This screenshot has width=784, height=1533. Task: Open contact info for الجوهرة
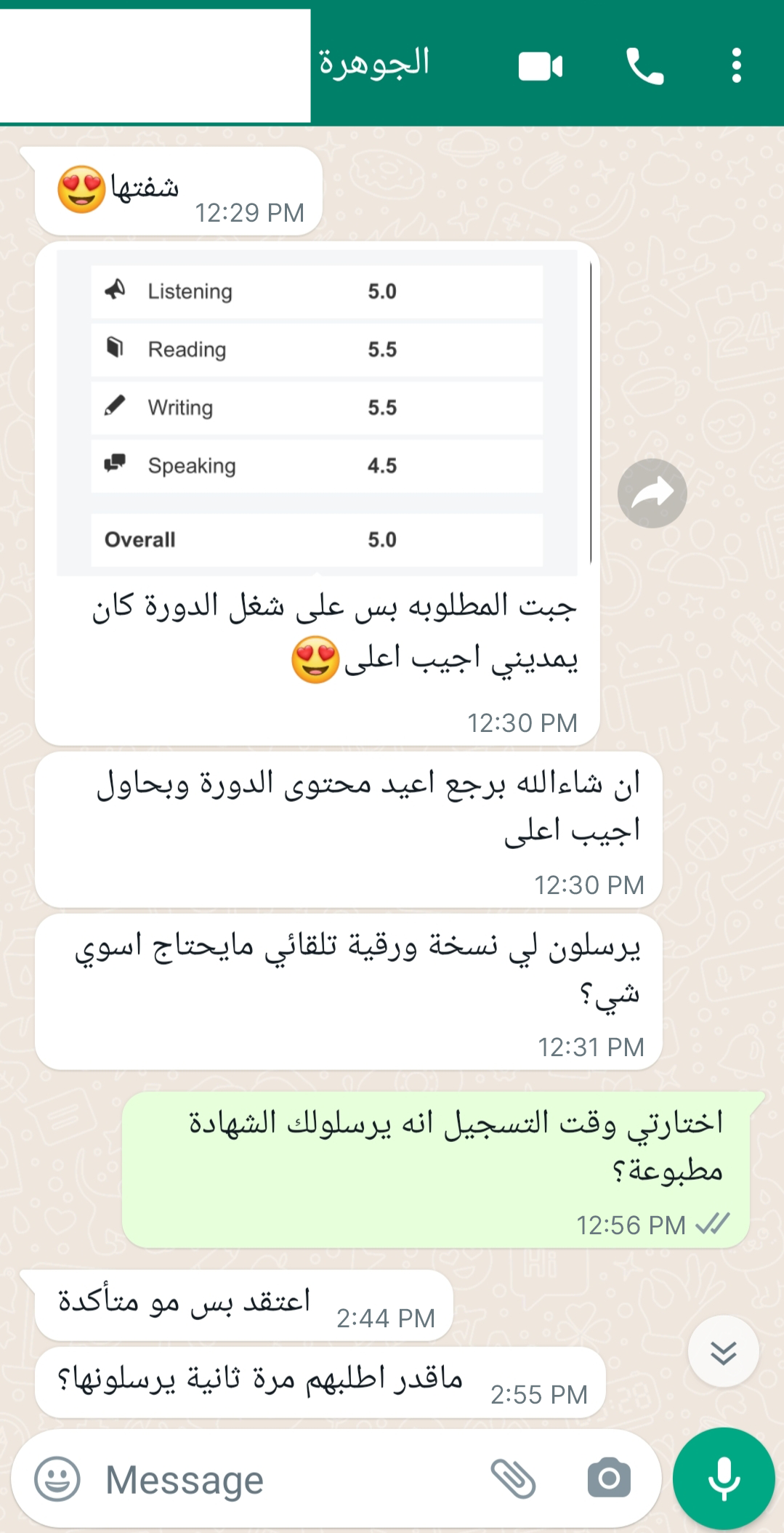[x=375, y=64]
